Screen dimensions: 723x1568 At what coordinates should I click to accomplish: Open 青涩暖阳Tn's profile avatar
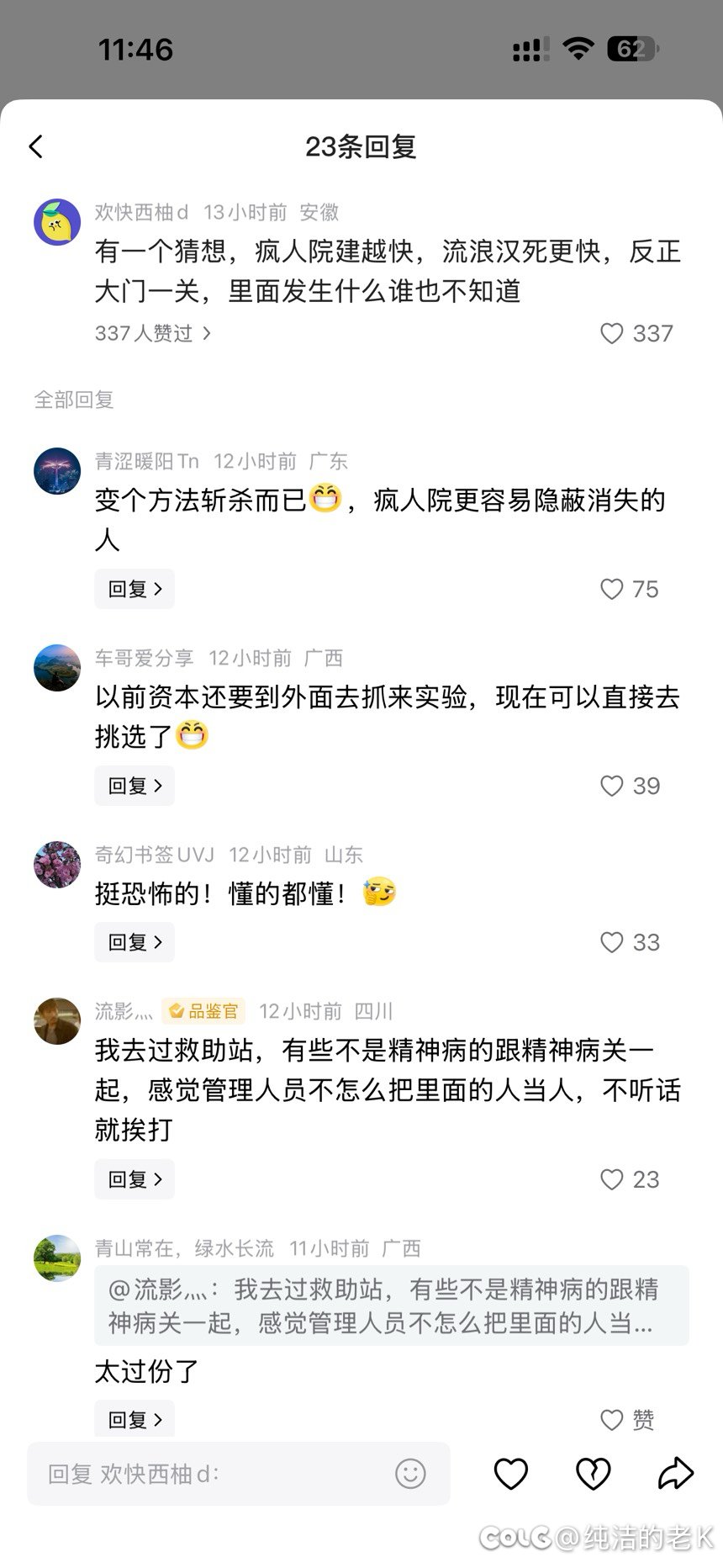(x=56, y=470)
